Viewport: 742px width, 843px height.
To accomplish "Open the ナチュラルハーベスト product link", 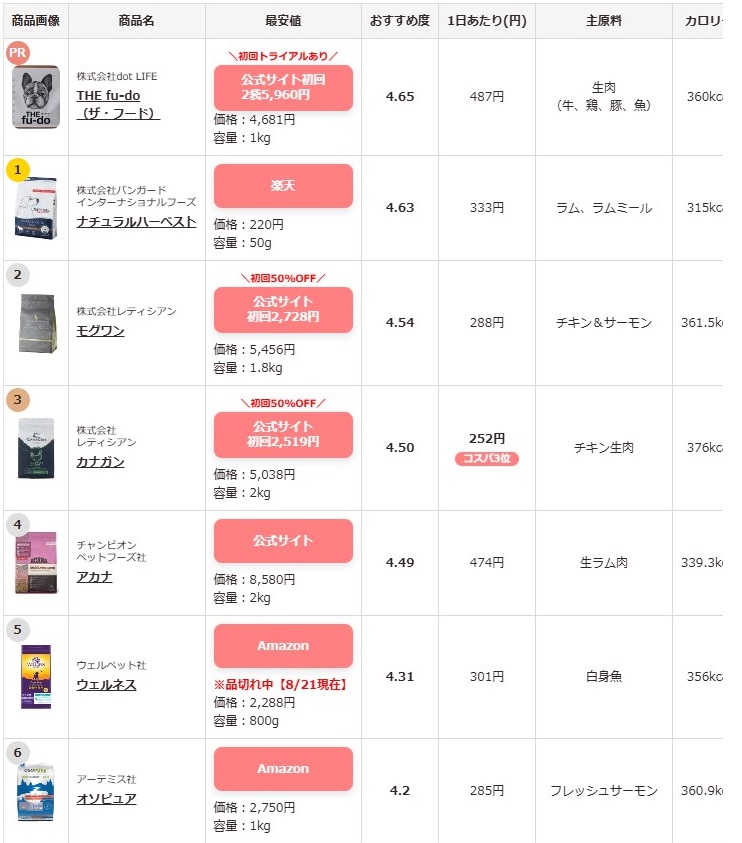I will (x=136, y=222).
